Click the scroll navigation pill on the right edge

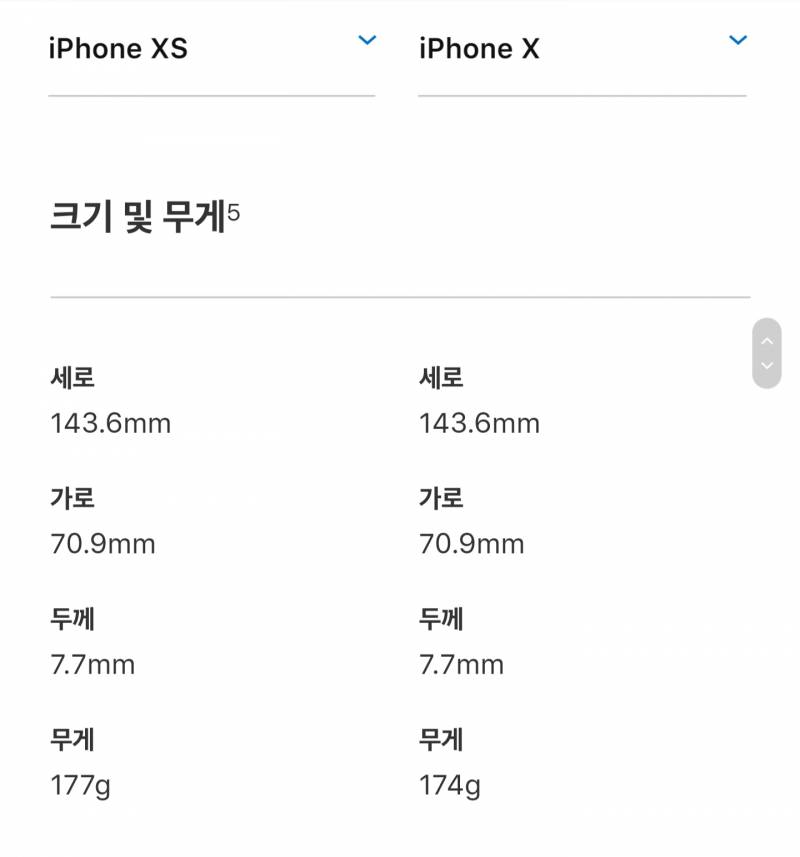pyautogui.click(x=768, y=353)
